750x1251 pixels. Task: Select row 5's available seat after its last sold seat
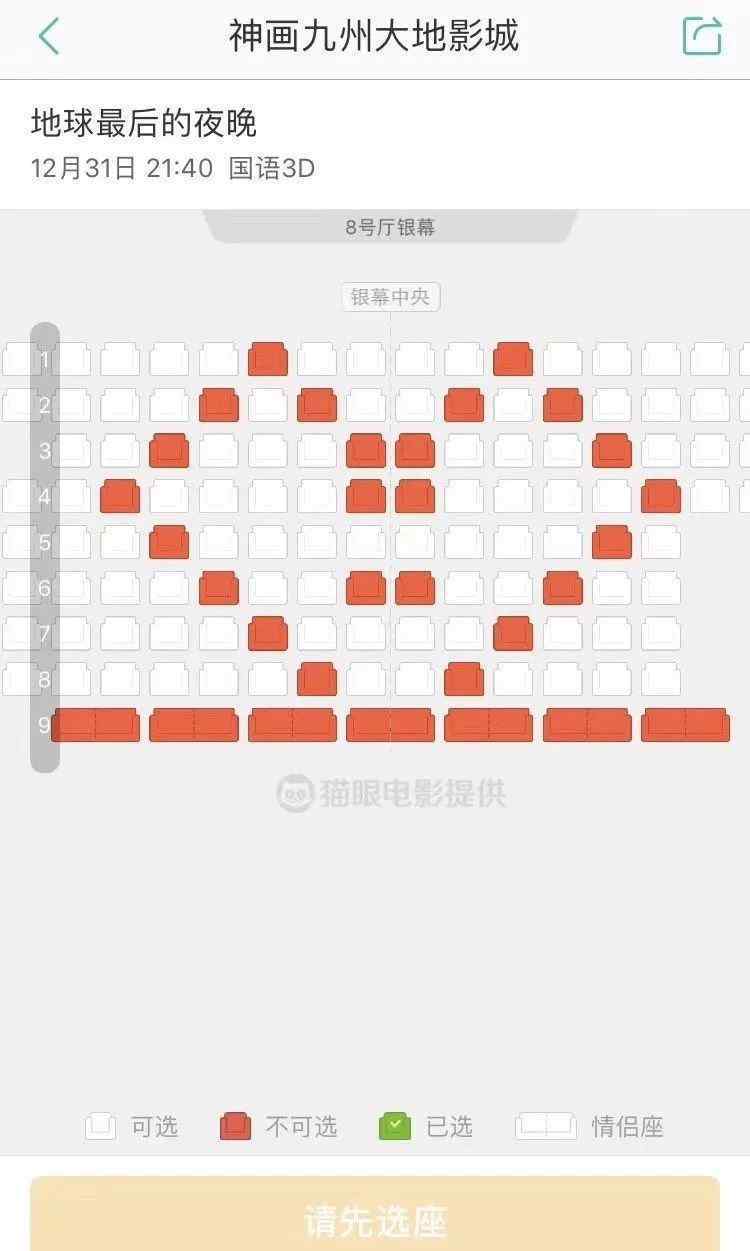pos(661,542)
